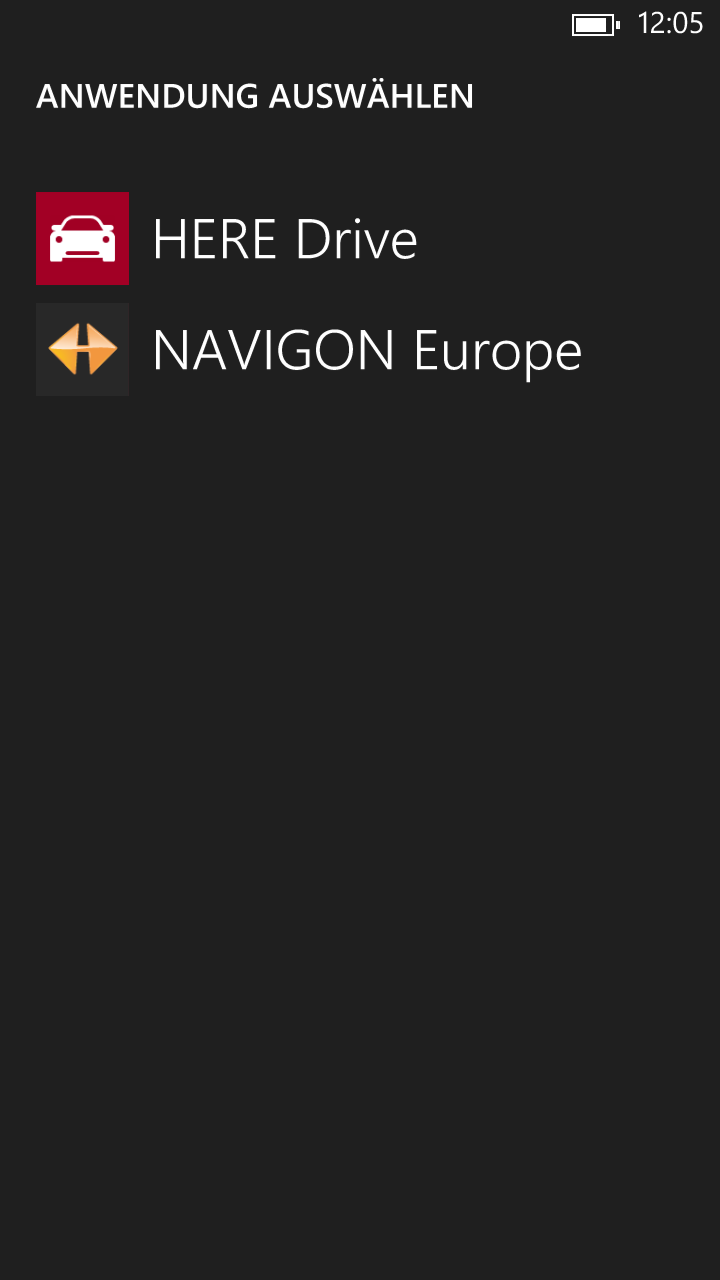Select HERE Drive as the application
The height and width of the screenshot is (1280, 720).
tap(284, 240)
